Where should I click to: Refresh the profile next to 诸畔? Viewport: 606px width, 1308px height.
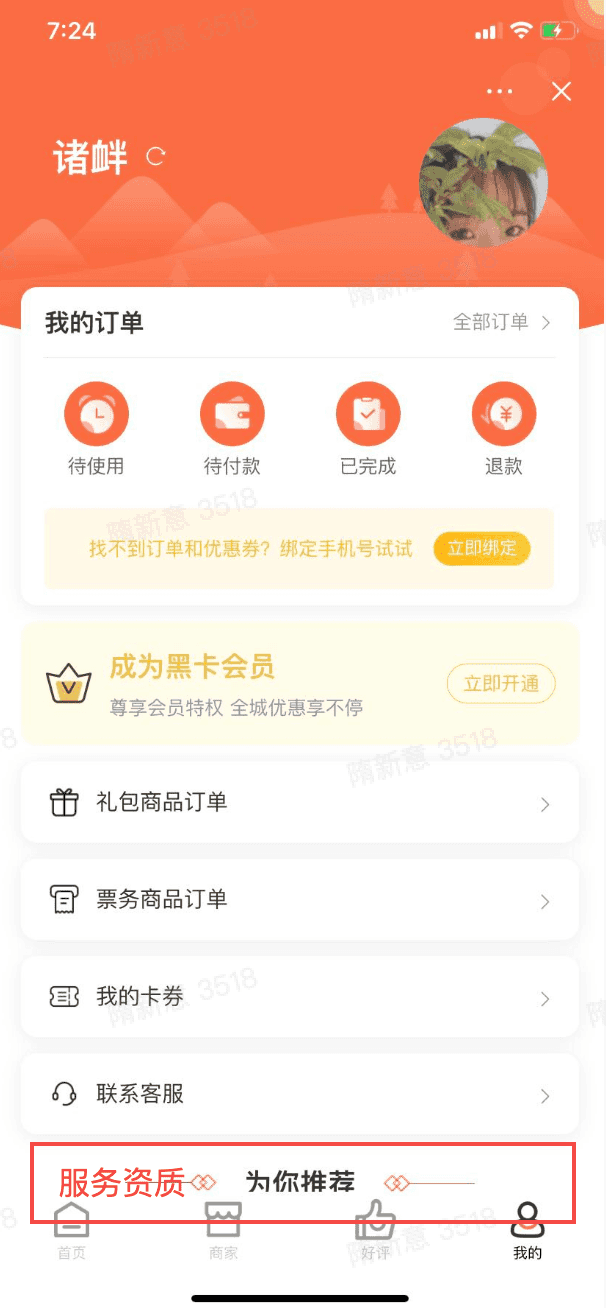click(155, 156)
